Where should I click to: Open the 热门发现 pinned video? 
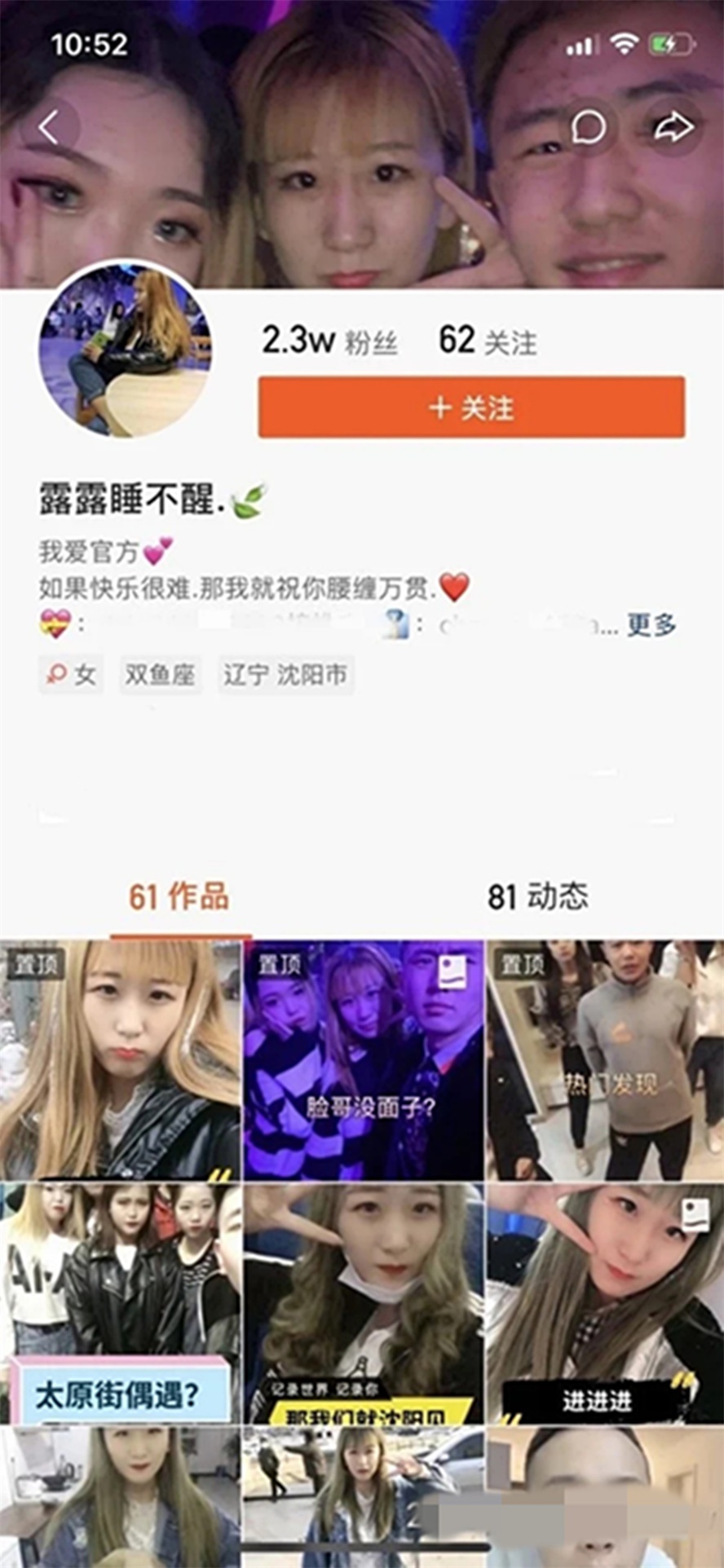point(604,1059)
